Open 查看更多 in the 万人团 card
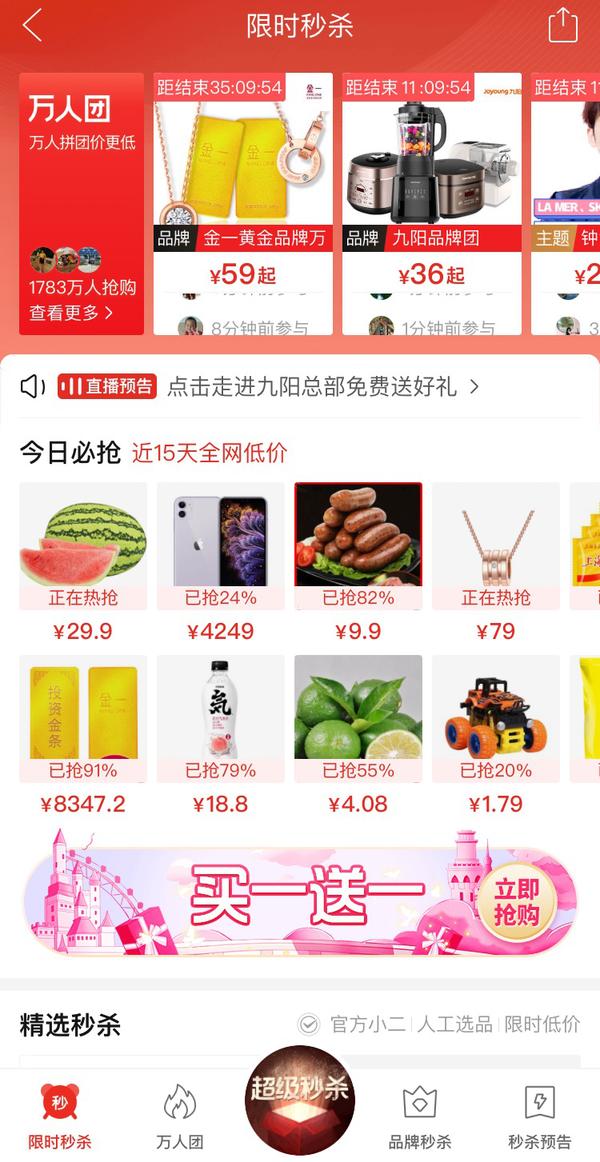Screen dimensions: 600x1162 [71, 313]
